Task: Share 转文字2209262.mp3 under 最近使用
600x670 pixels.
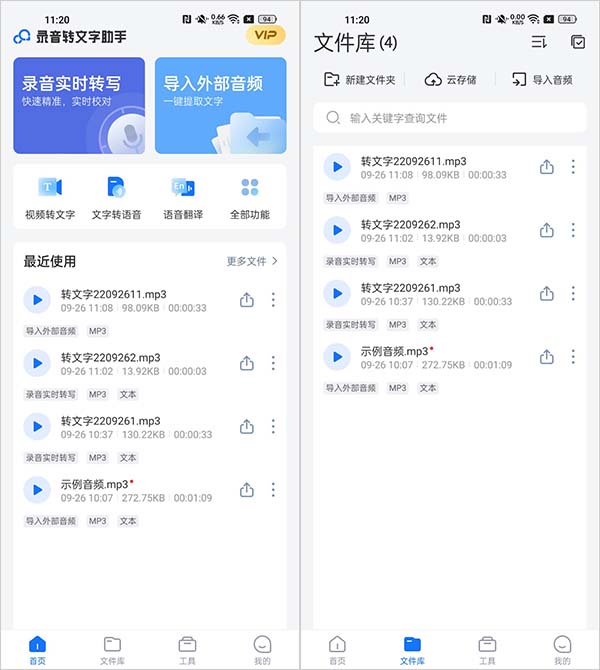Action: click(x=247, y=363)
